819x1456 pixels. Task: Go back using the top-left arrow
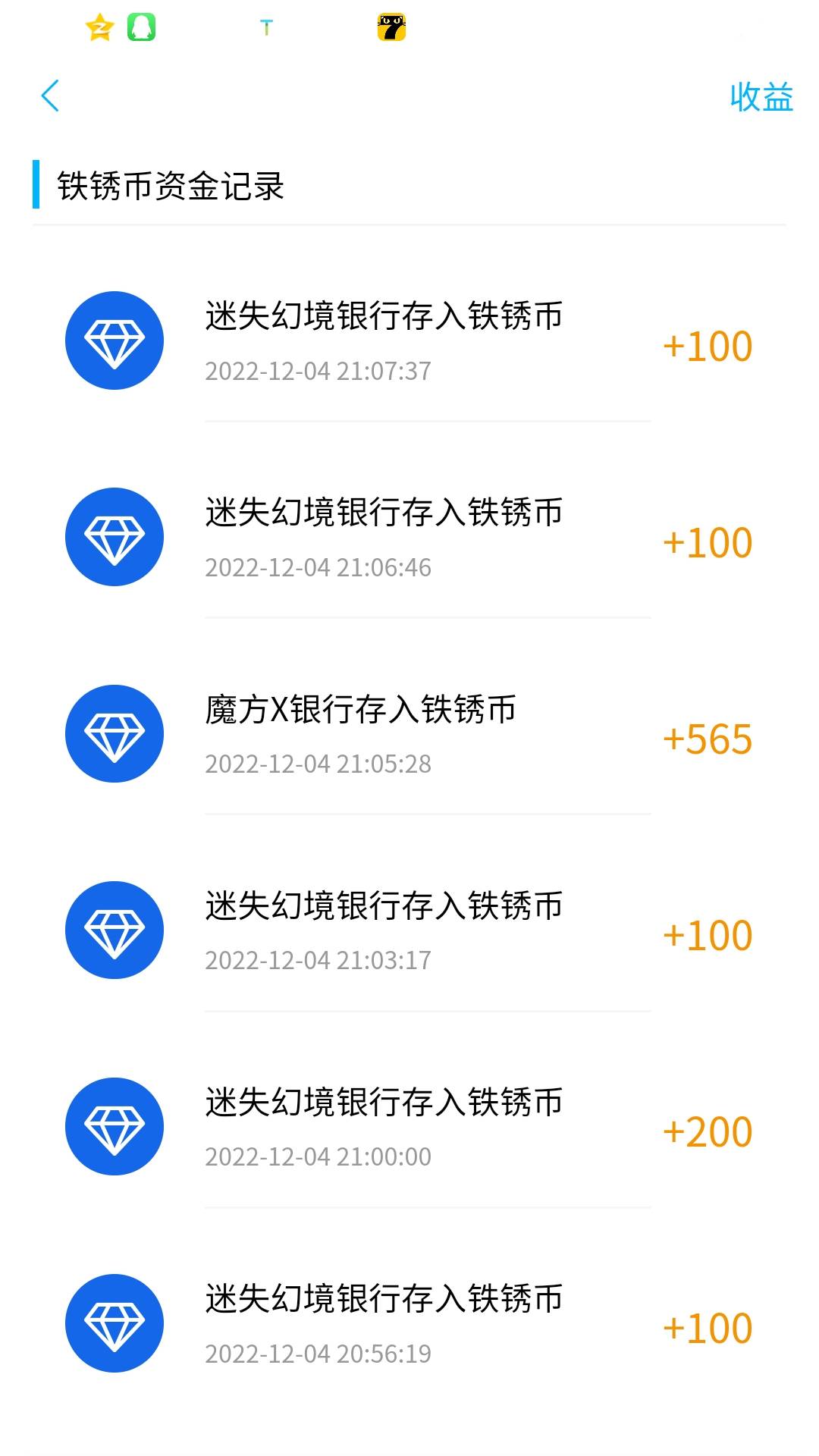pos(50,96)
